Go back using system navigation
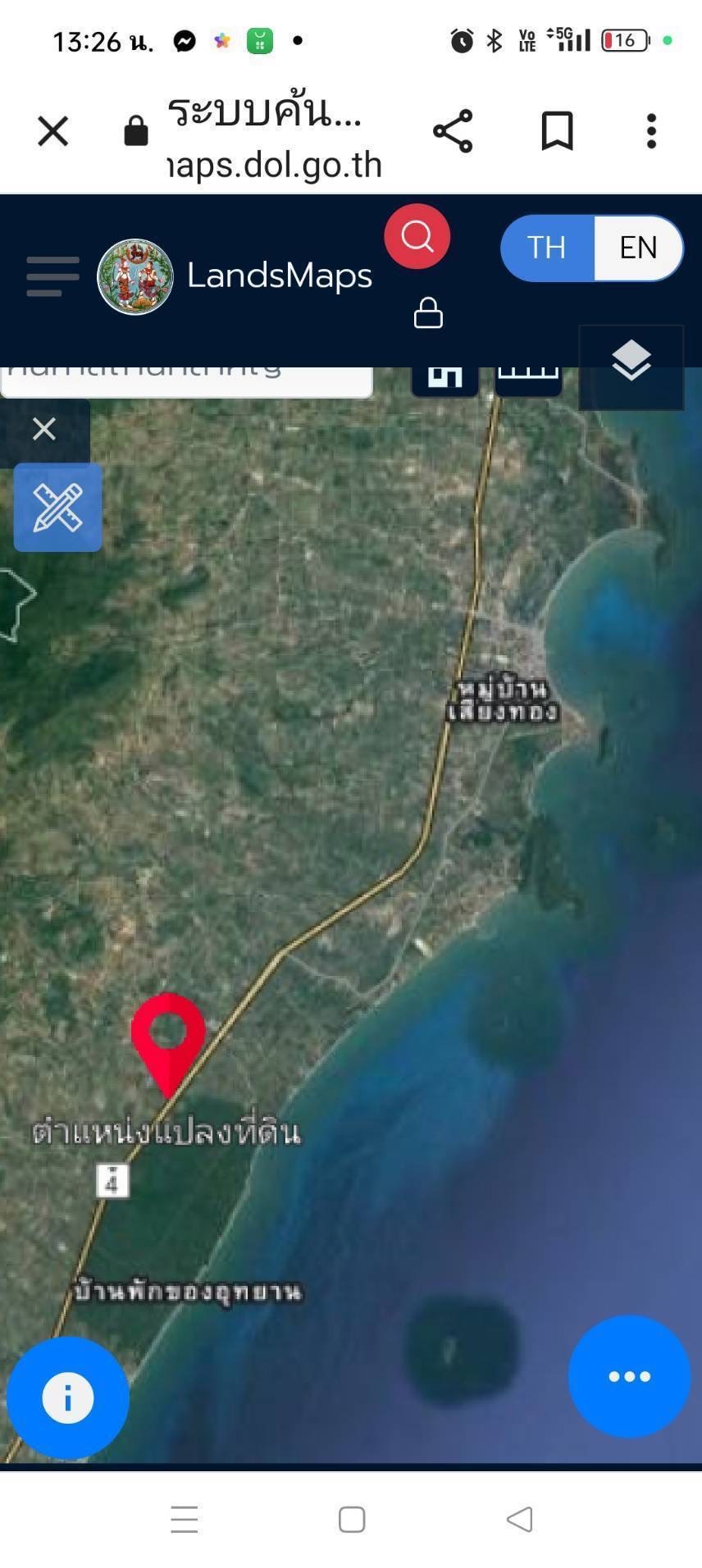Viewport: 702px width, 1568px height. tap(519, 1520)
